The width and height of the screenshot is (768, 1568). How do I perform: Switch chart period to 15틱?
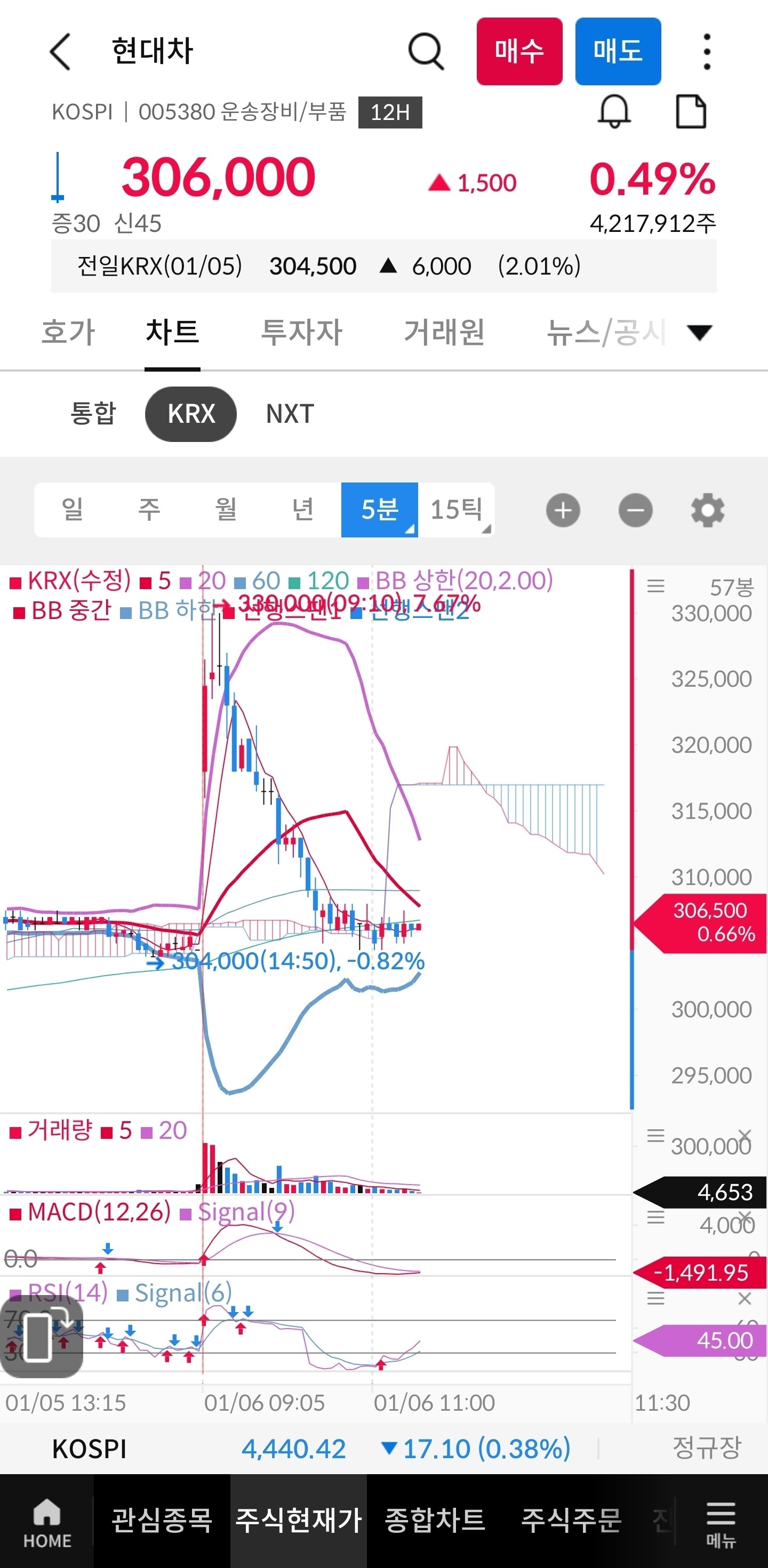[x=456, y=510]
